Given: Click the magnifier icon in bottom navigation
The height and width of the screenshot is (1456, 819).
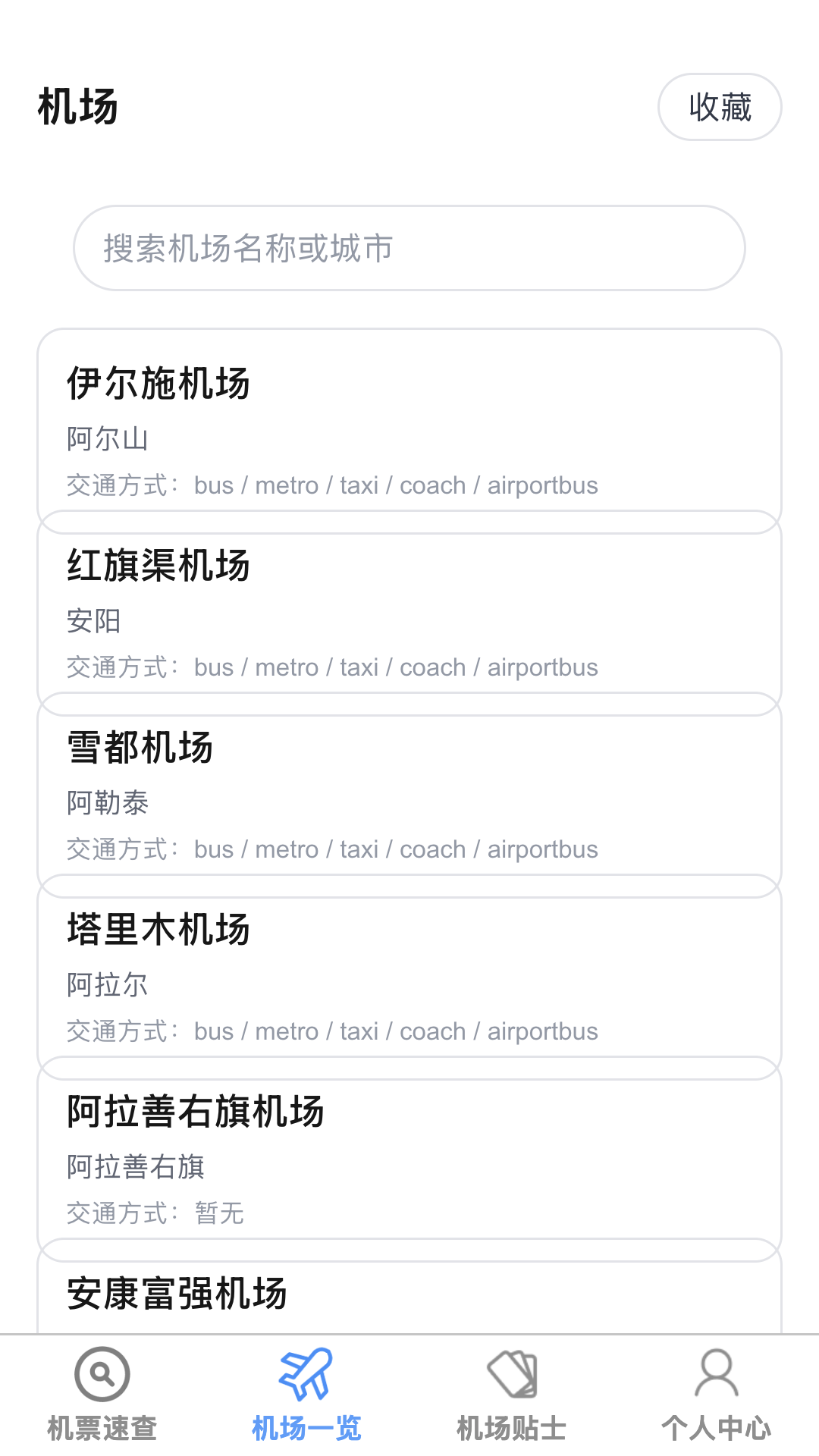Looking at the screenshot, I should pyautogui.click(x=102, y=1374).
